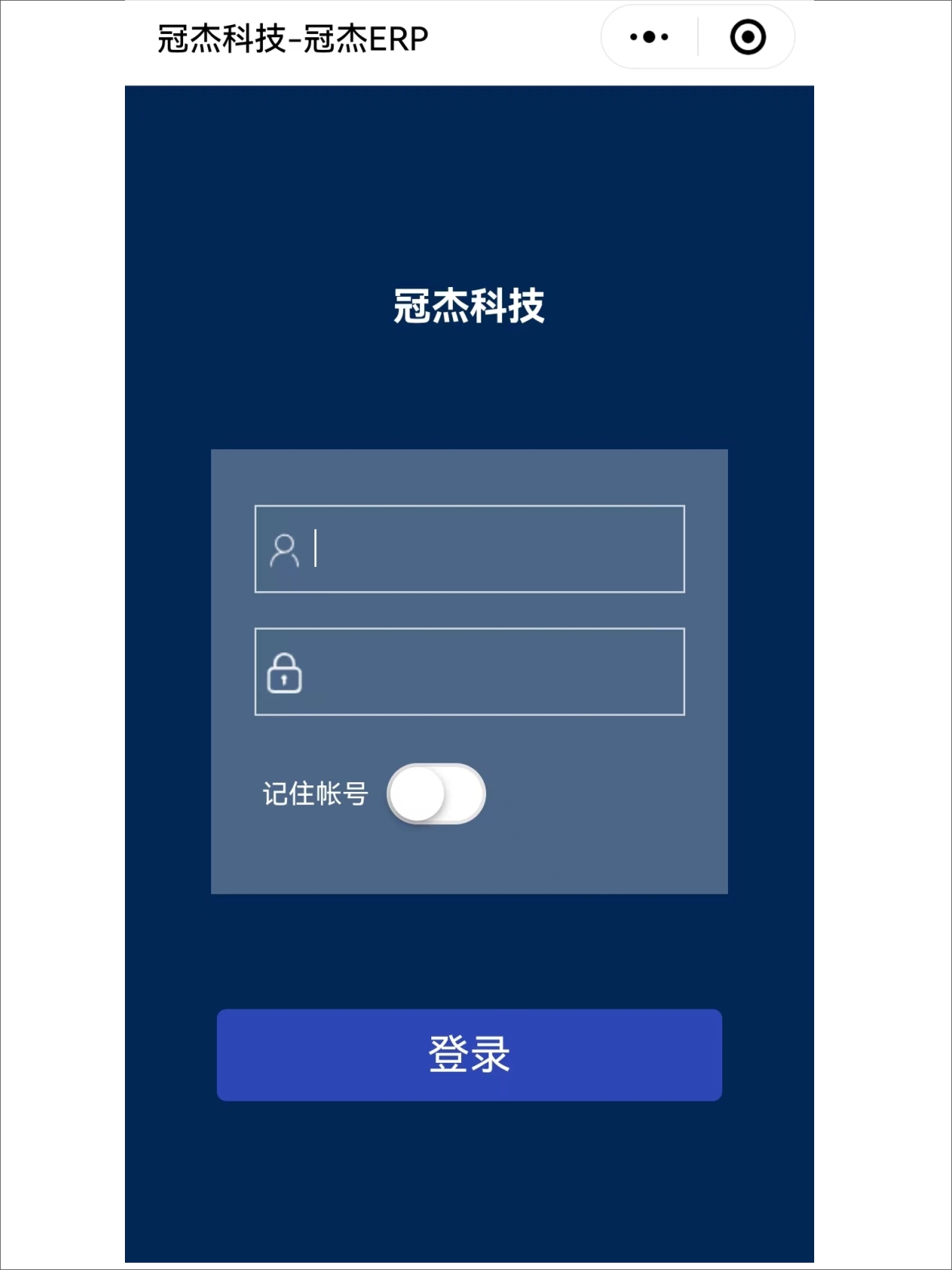The height and width of the screenshot is (1270, 952).
Task: Tap the password field with the lock icon
Action: (492, 672)
